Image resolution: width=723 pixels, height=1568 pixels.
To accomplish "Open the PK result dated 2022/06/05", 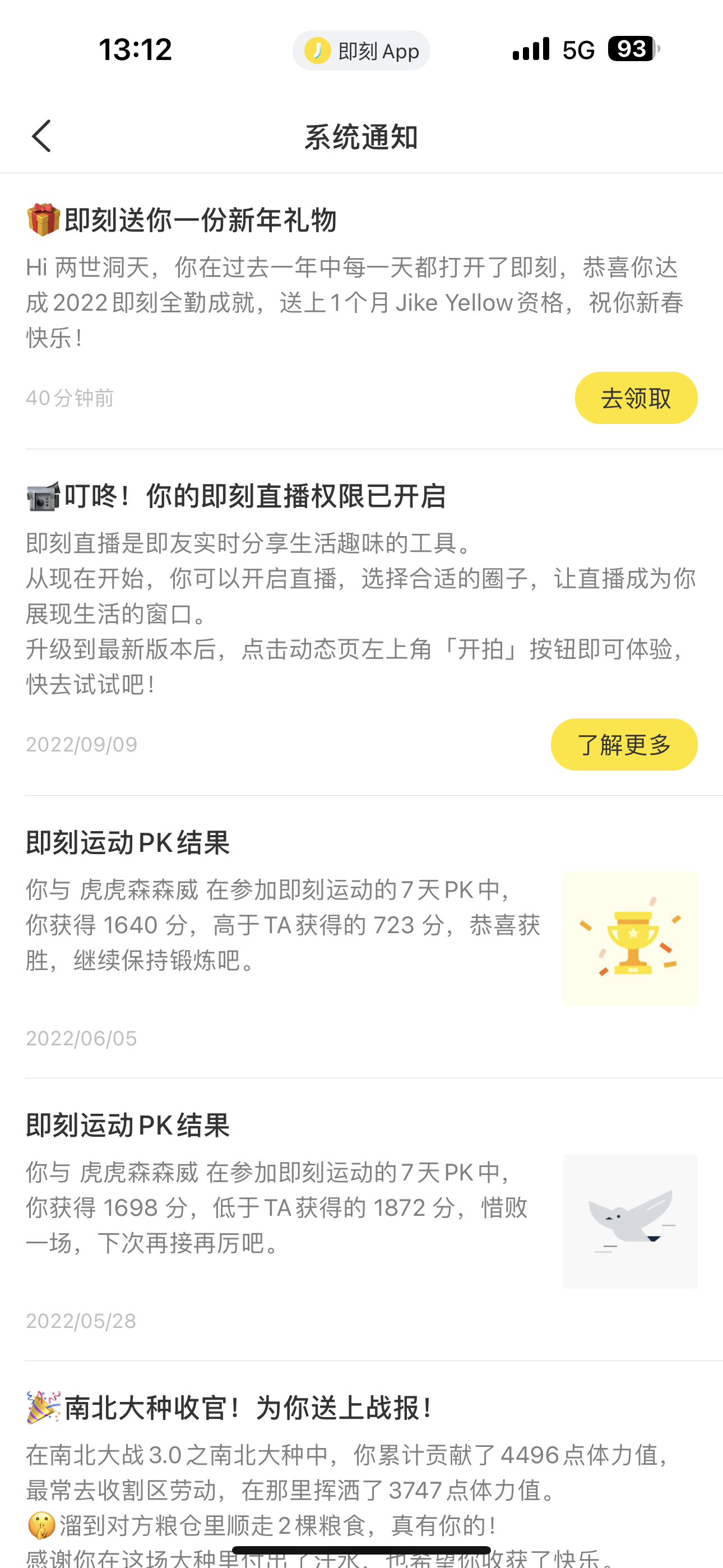I will (361, 938).
